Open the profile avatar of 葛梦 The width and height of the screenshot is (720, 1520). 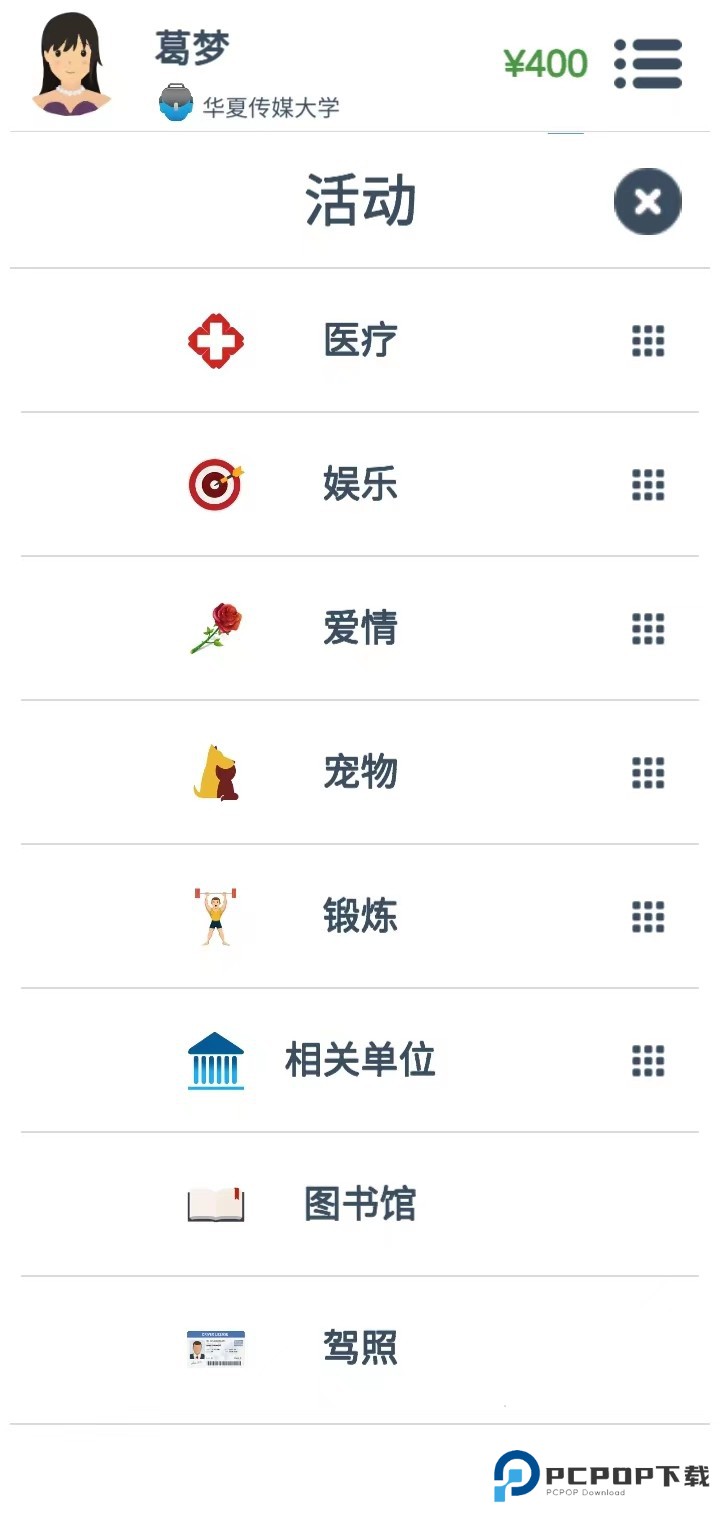point(70,64)
